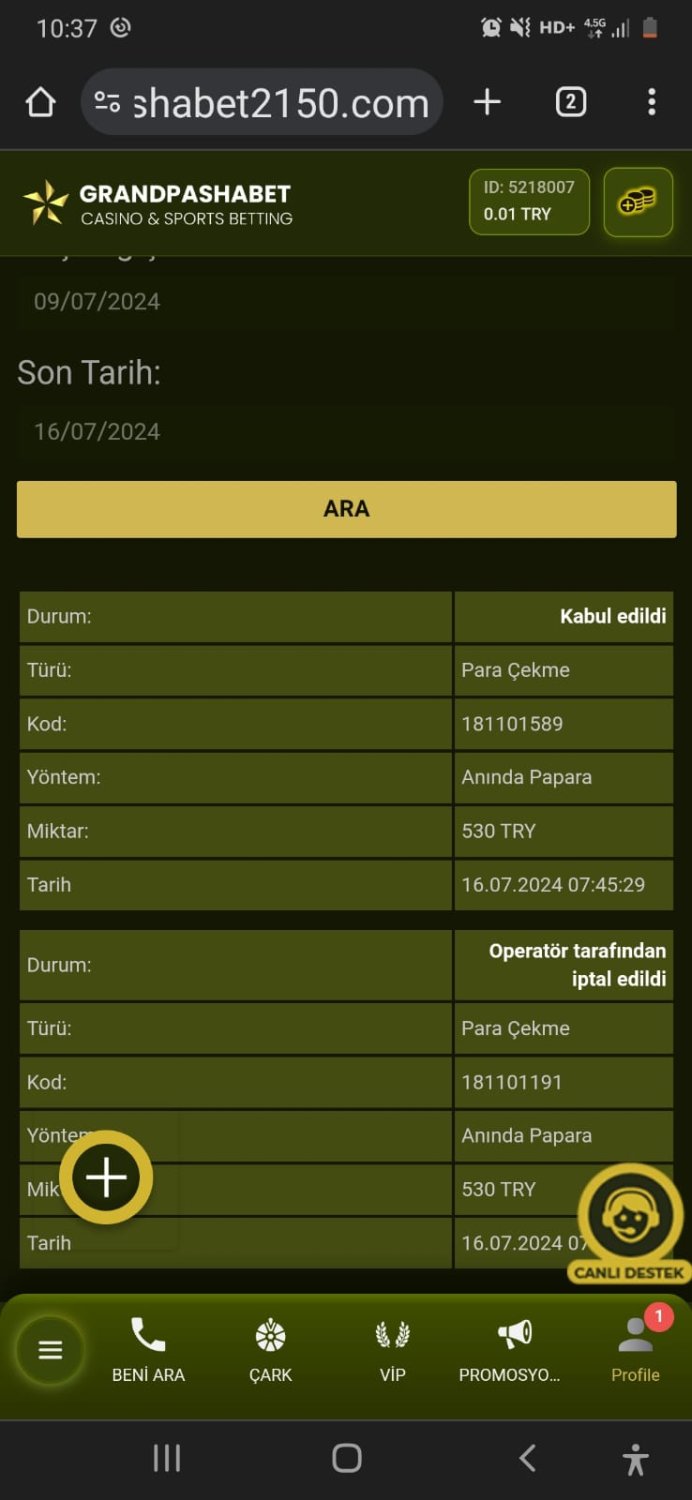The image size is (692, 1500).
Task: Open the Çark wheel tab
Action: click(270, 1350)
